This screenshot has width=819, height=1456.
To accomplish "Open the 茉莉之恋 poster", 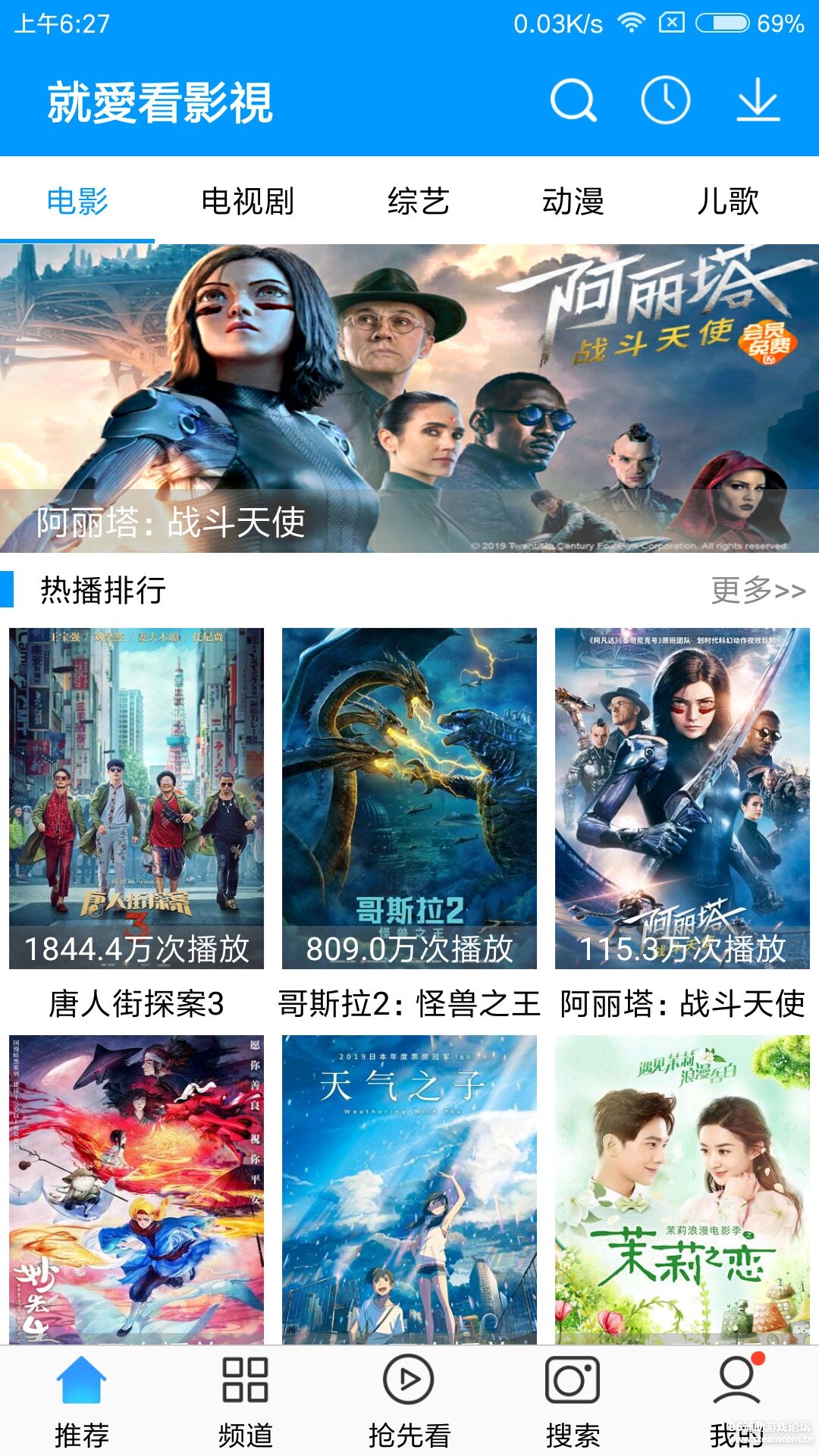I will [682, 1187].
